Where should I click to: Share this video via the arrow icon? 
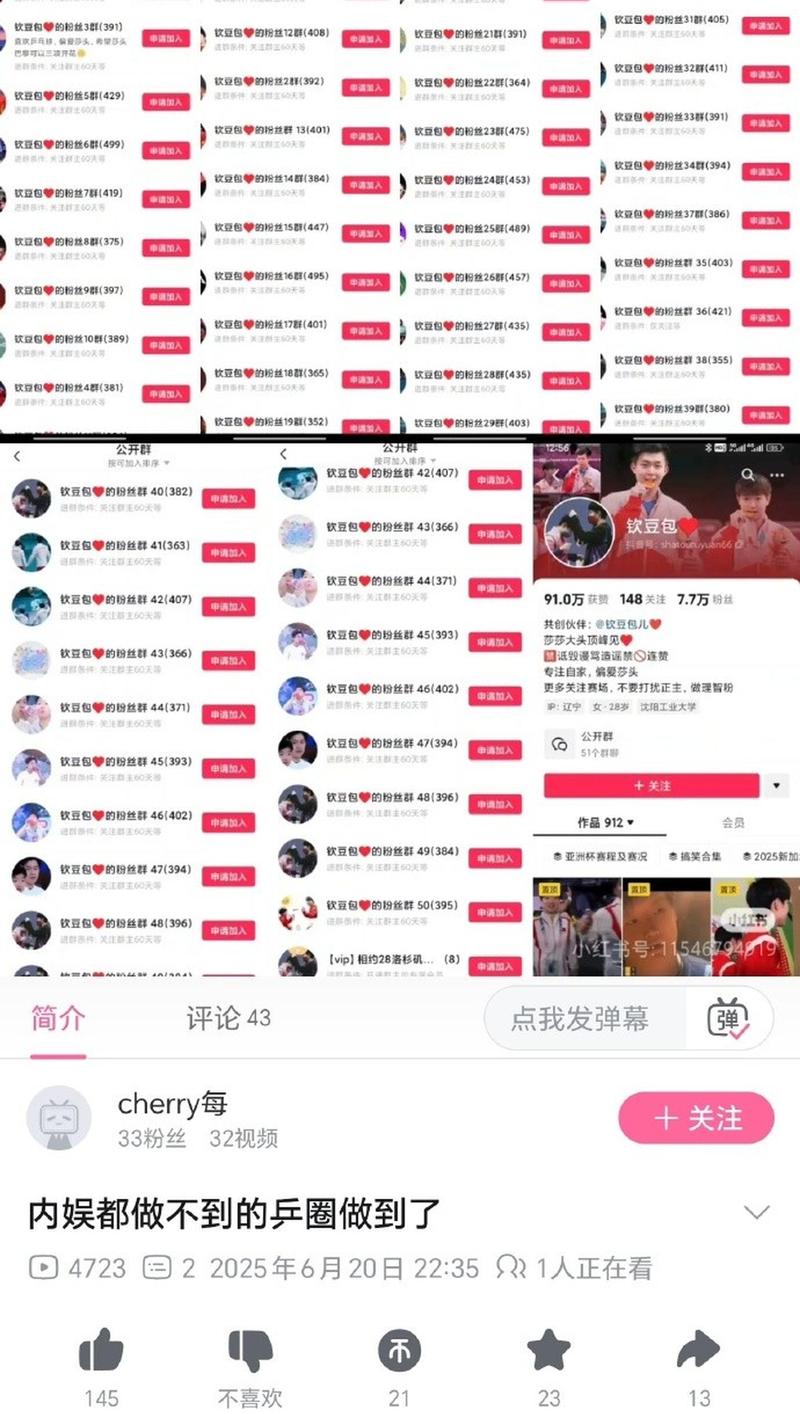(698, 1352)
